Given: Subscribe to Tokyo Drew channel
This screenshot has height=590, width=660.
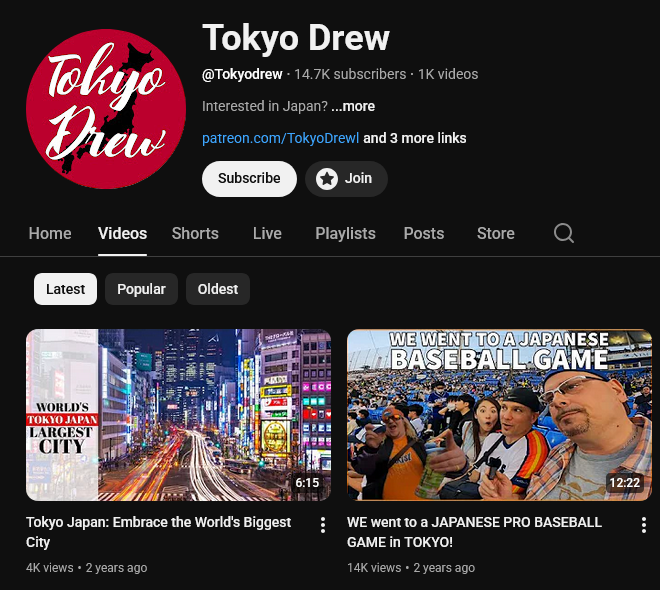Looking at the screenshot, I should click(x=249, y=178).
